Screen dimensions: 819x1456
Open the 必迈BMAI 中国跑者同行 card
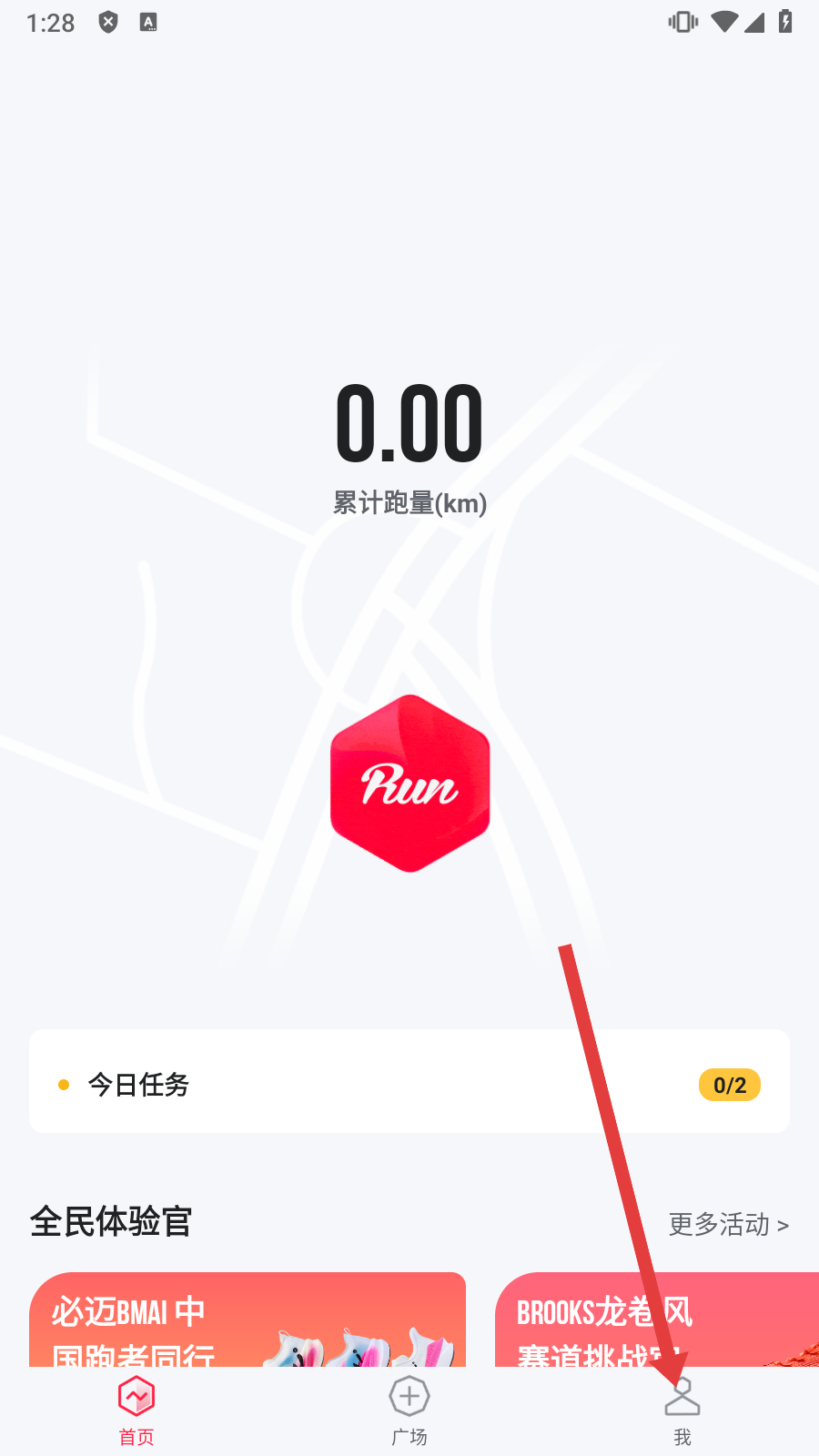tap(248, 1319)
